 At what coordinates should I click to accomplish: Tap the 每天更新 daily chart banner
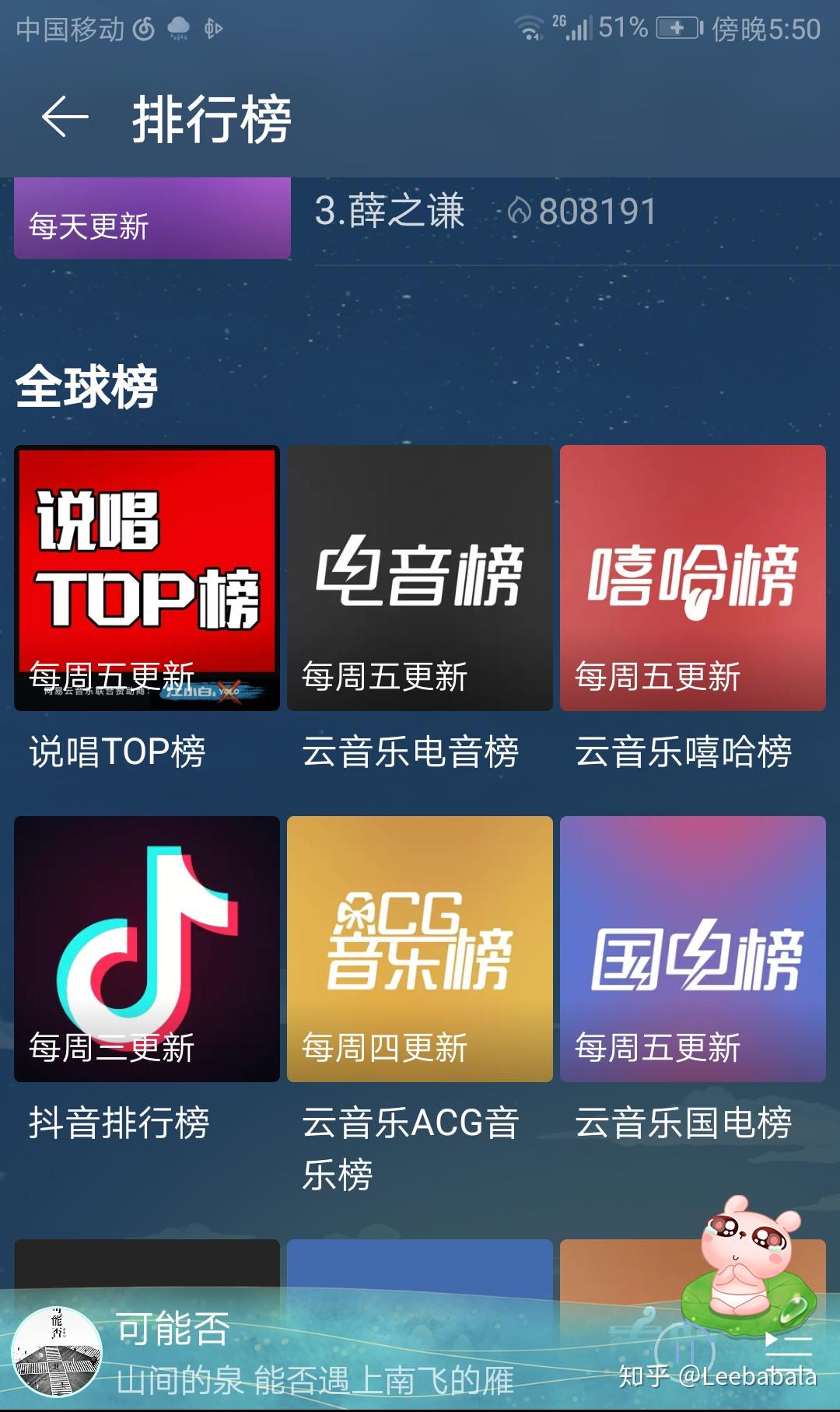152,220
